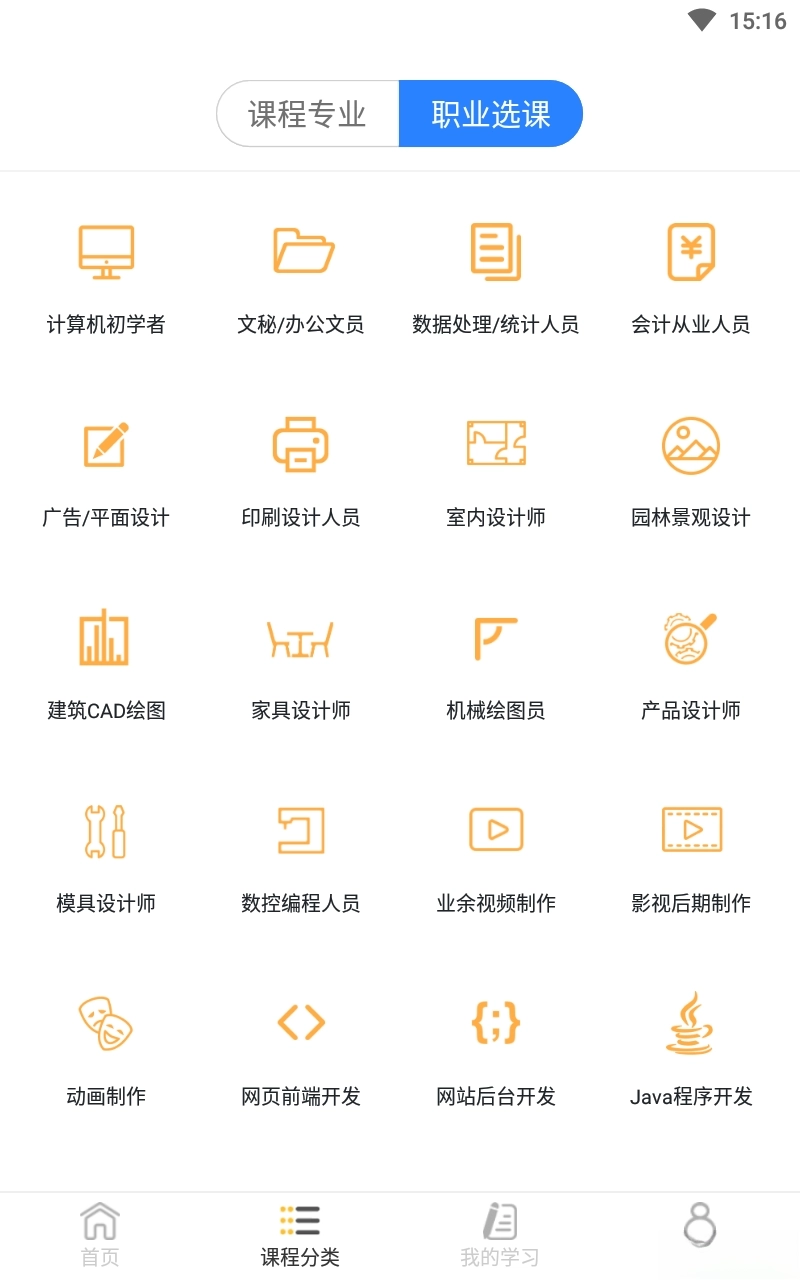
Task: Select the 文秘/办公文员 folder icon
Action: (x=302, y=251)
